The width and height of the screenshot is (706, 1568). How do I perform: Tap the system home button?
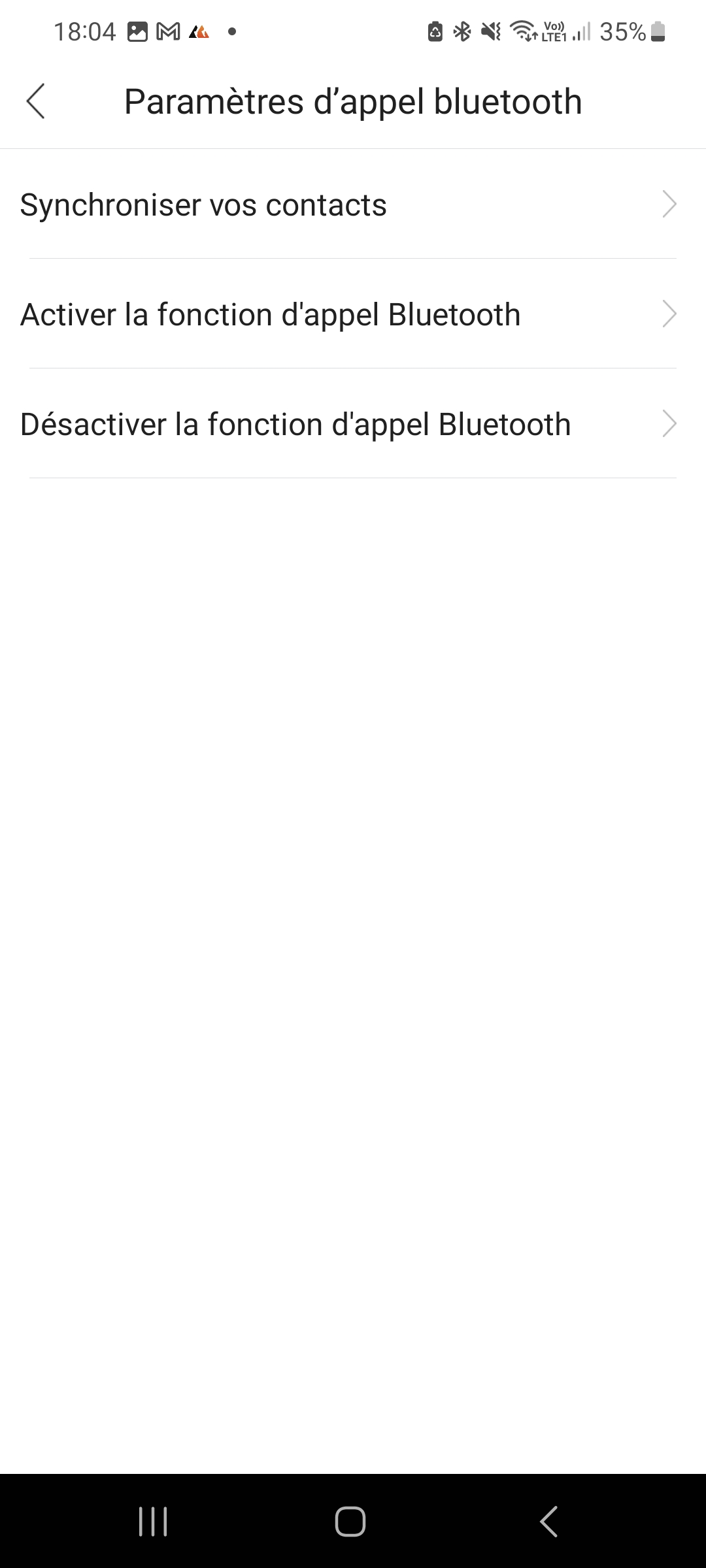point(350,1522)
